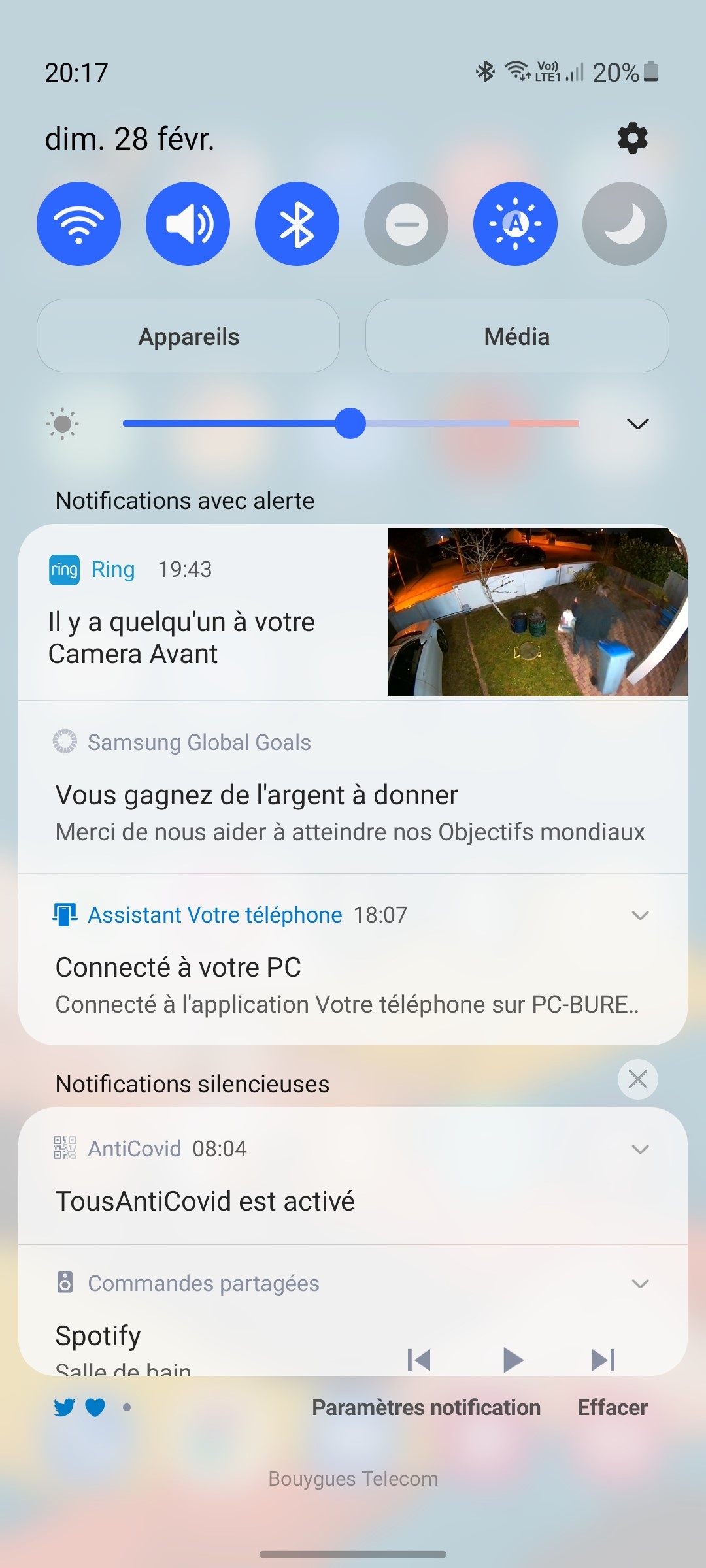Screen dimensions: 706x1568
Task: Turn off adaptive brightness toggle
Action: [515, 223]
